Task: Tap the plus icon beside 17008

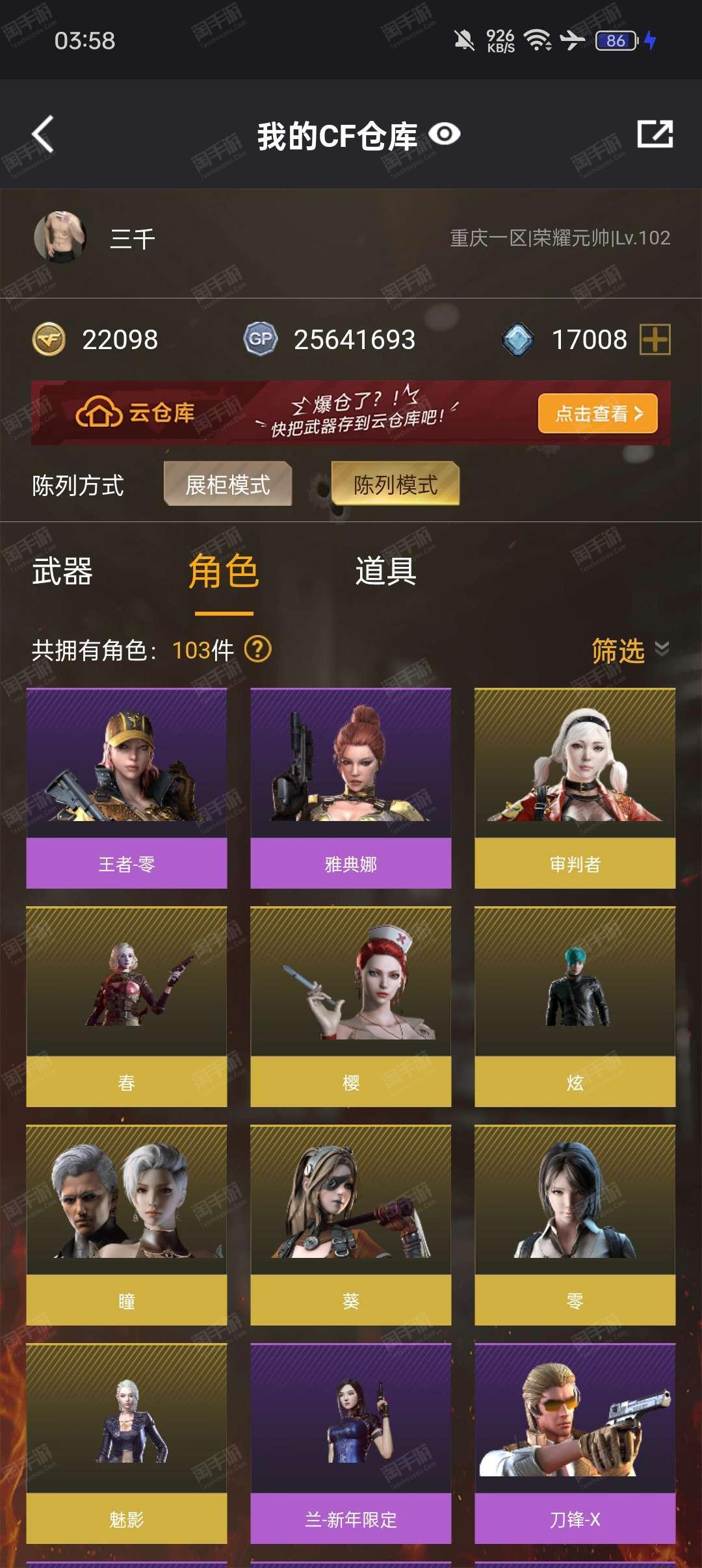Action: coord(655,339)
